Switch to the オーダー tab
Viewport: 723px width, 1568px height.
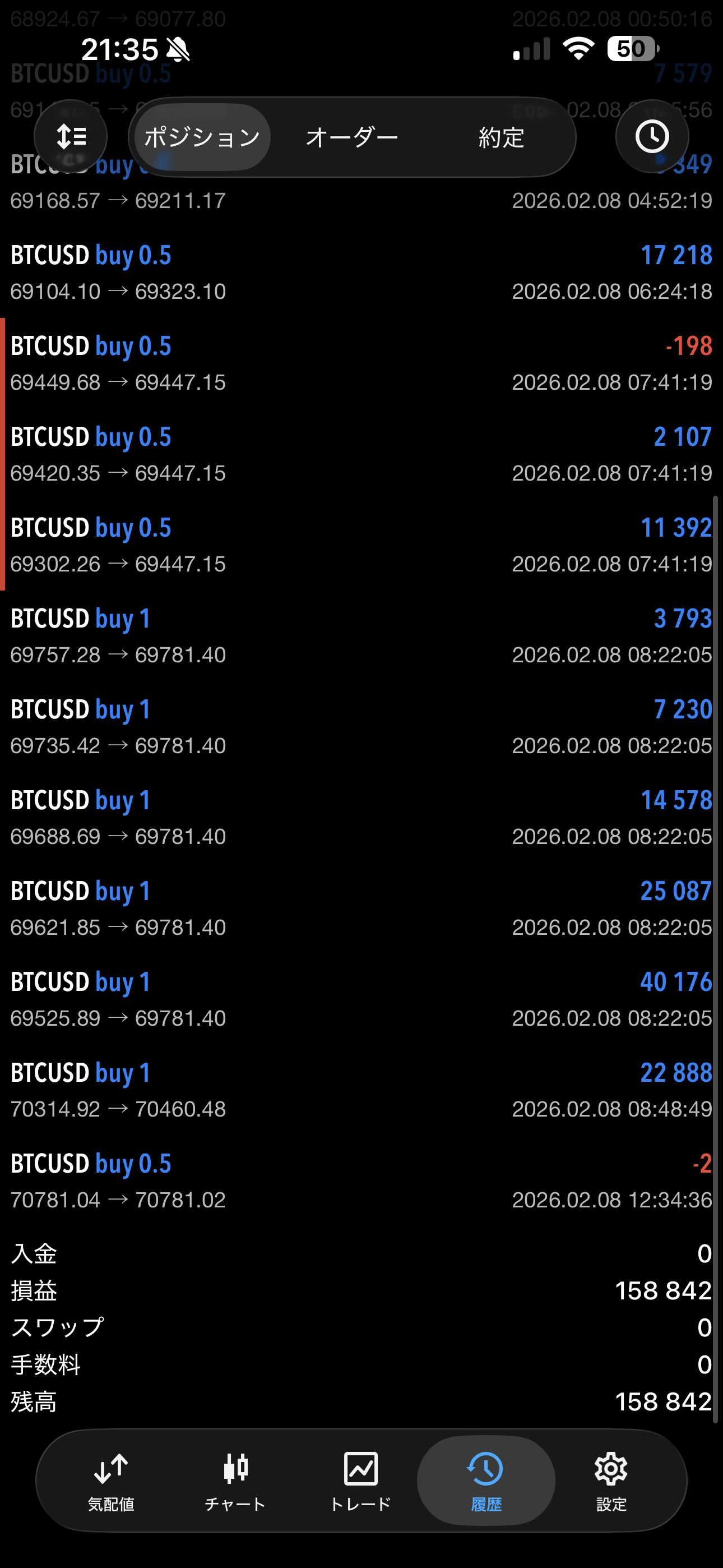(352, 137)
